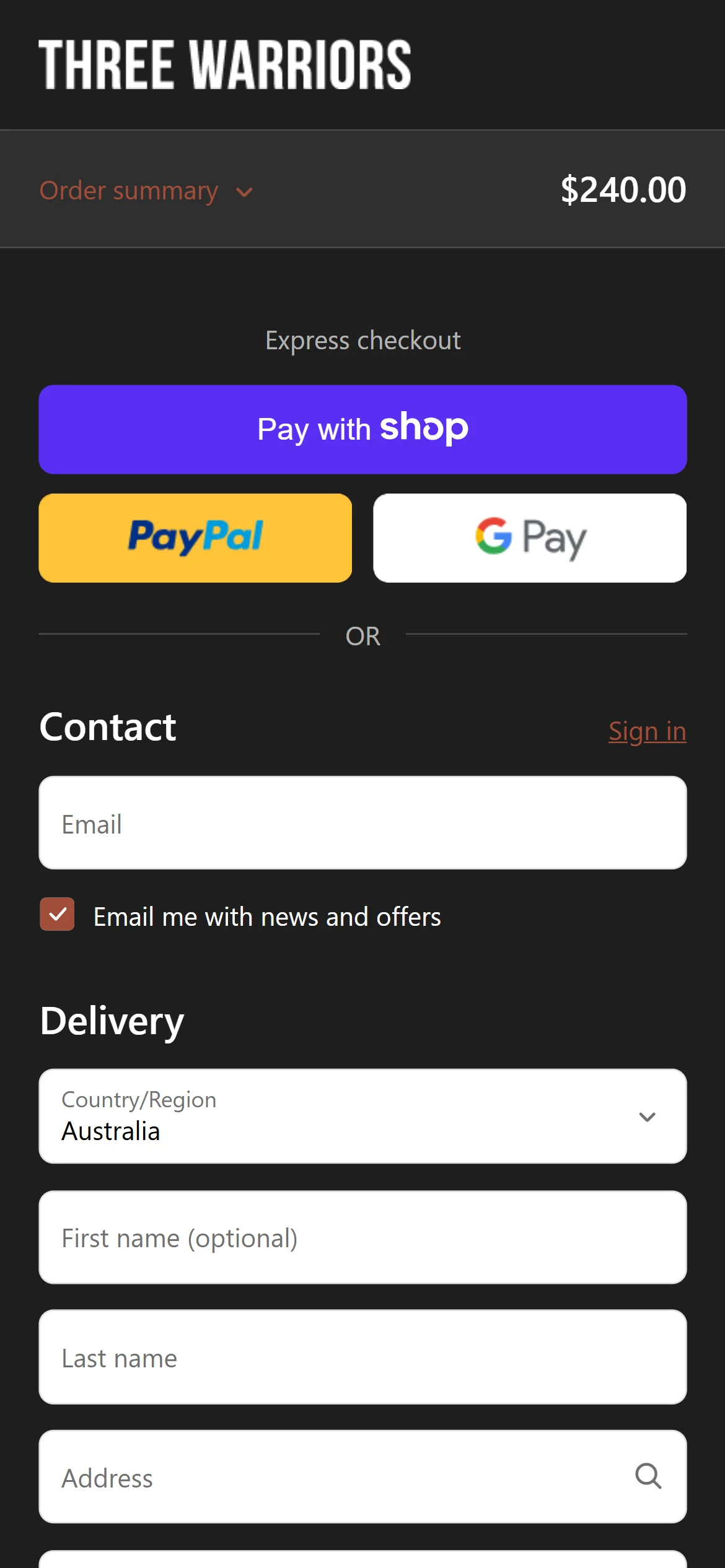This screenshot has height=1568, width=725.
Task: Pay with Shop express checkout
Action: coord(362,429)
